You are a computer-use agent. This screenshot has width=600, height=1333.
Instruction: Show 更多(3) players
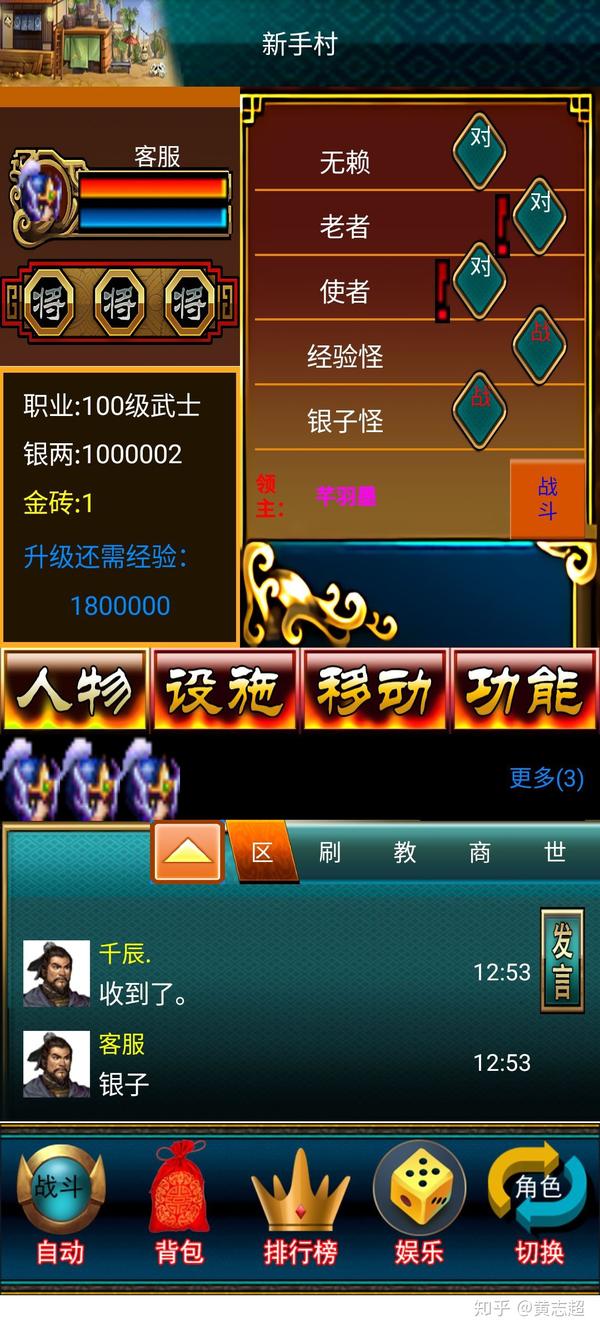[x=546, y=778]
